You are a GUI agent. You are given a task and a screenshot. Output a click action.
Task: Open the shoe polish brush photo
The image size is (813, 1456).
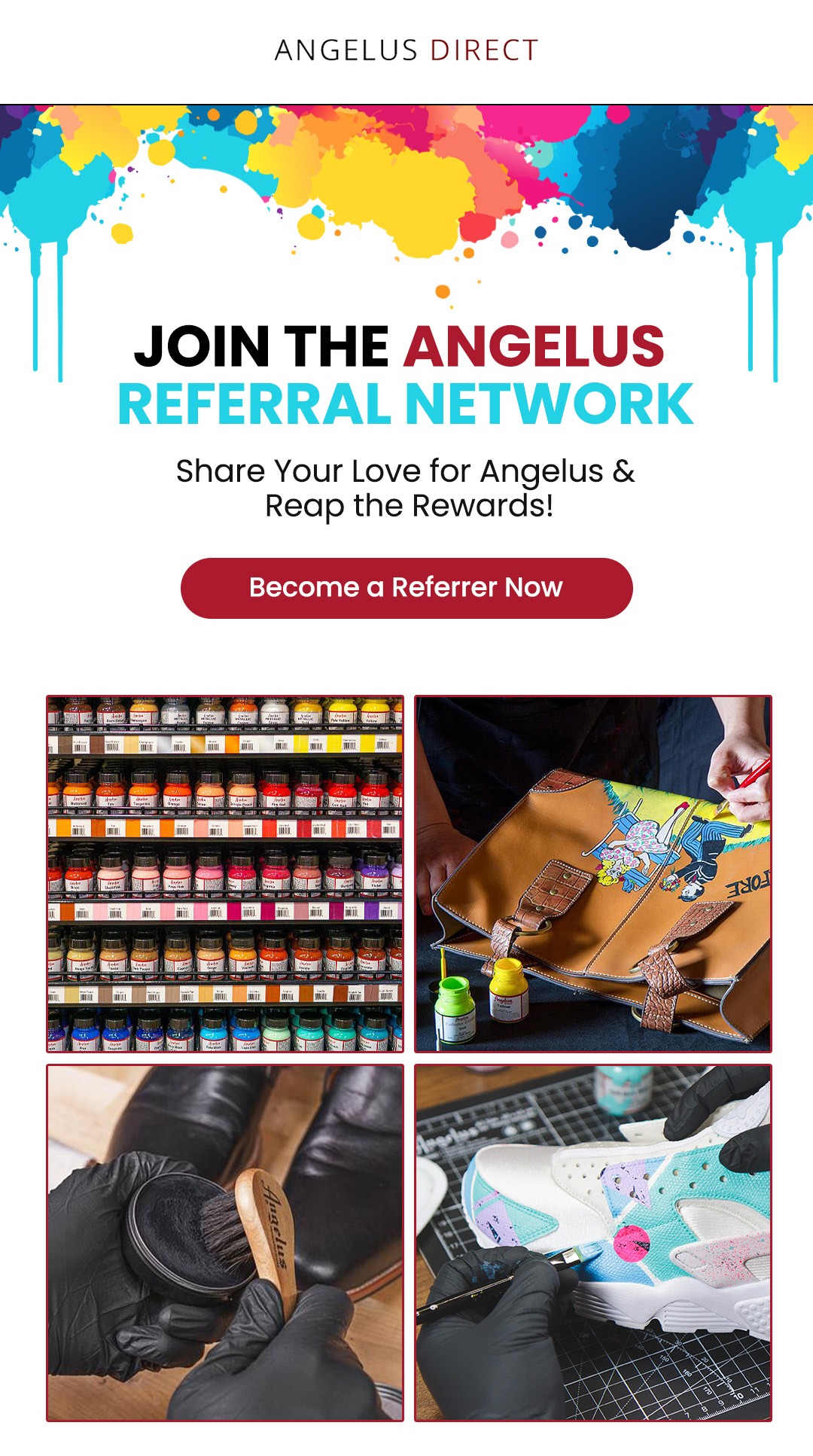click(225, 1242)
